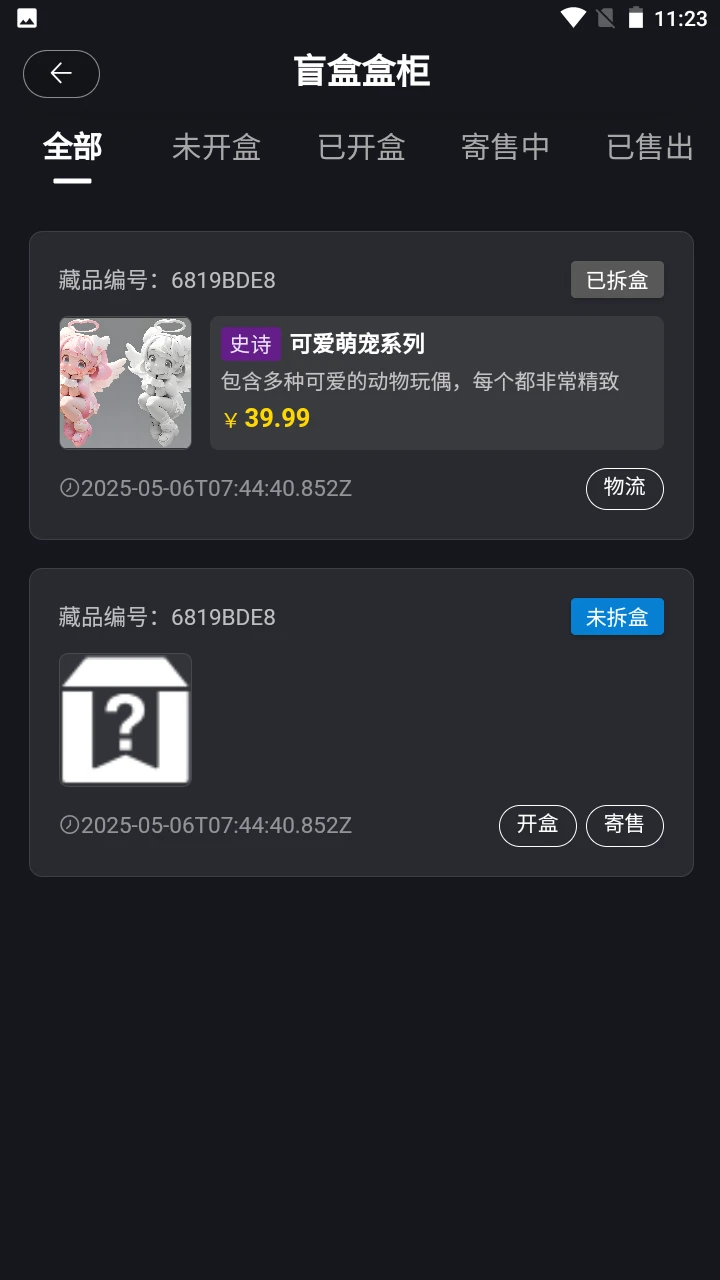Tap the clock icon on the unopened box card
Screen dimensions: 720x1280
pos(68,825)
